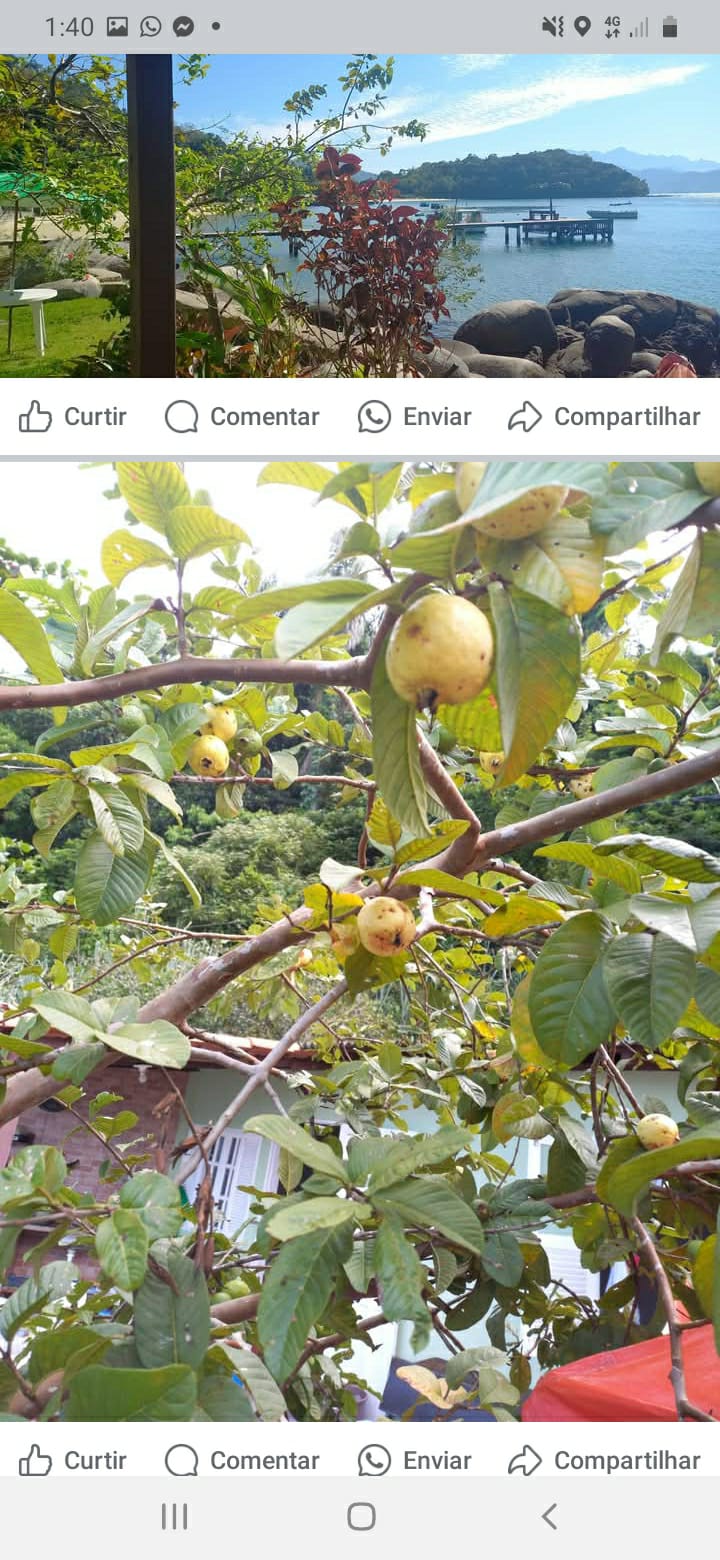
Task: Comment on the seaside pier photo post
Action: 242,417
